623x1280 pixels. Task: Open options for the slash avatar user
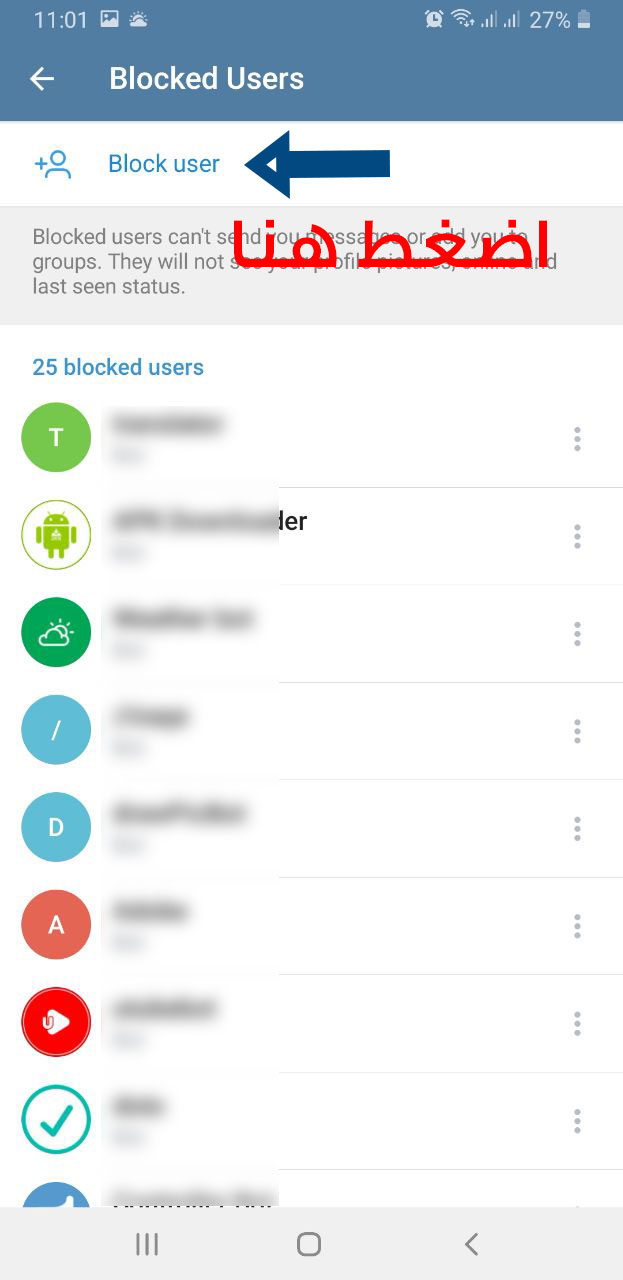(x=577, y=731)
